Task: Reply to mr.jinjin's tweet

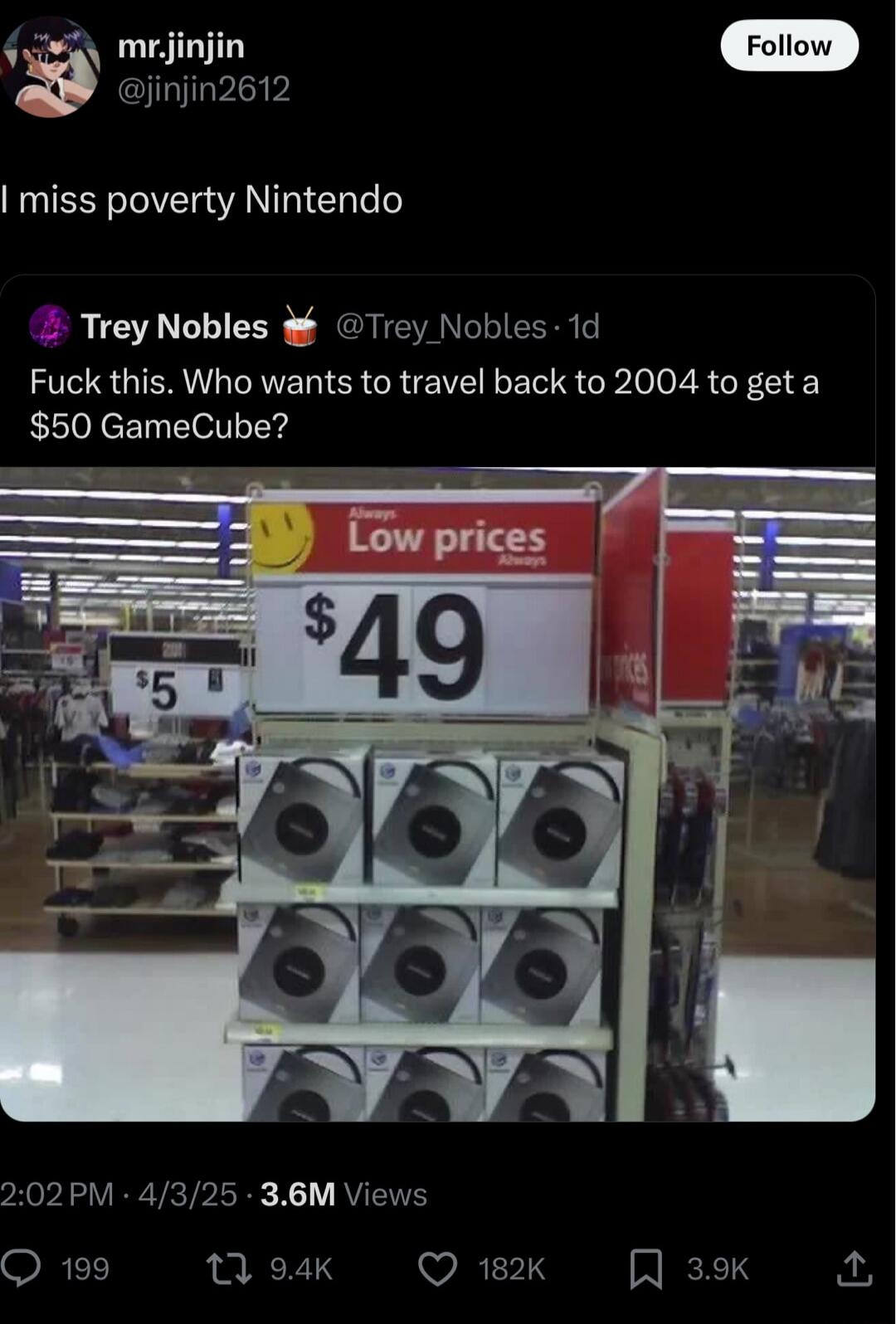Action: point(21,1268)
